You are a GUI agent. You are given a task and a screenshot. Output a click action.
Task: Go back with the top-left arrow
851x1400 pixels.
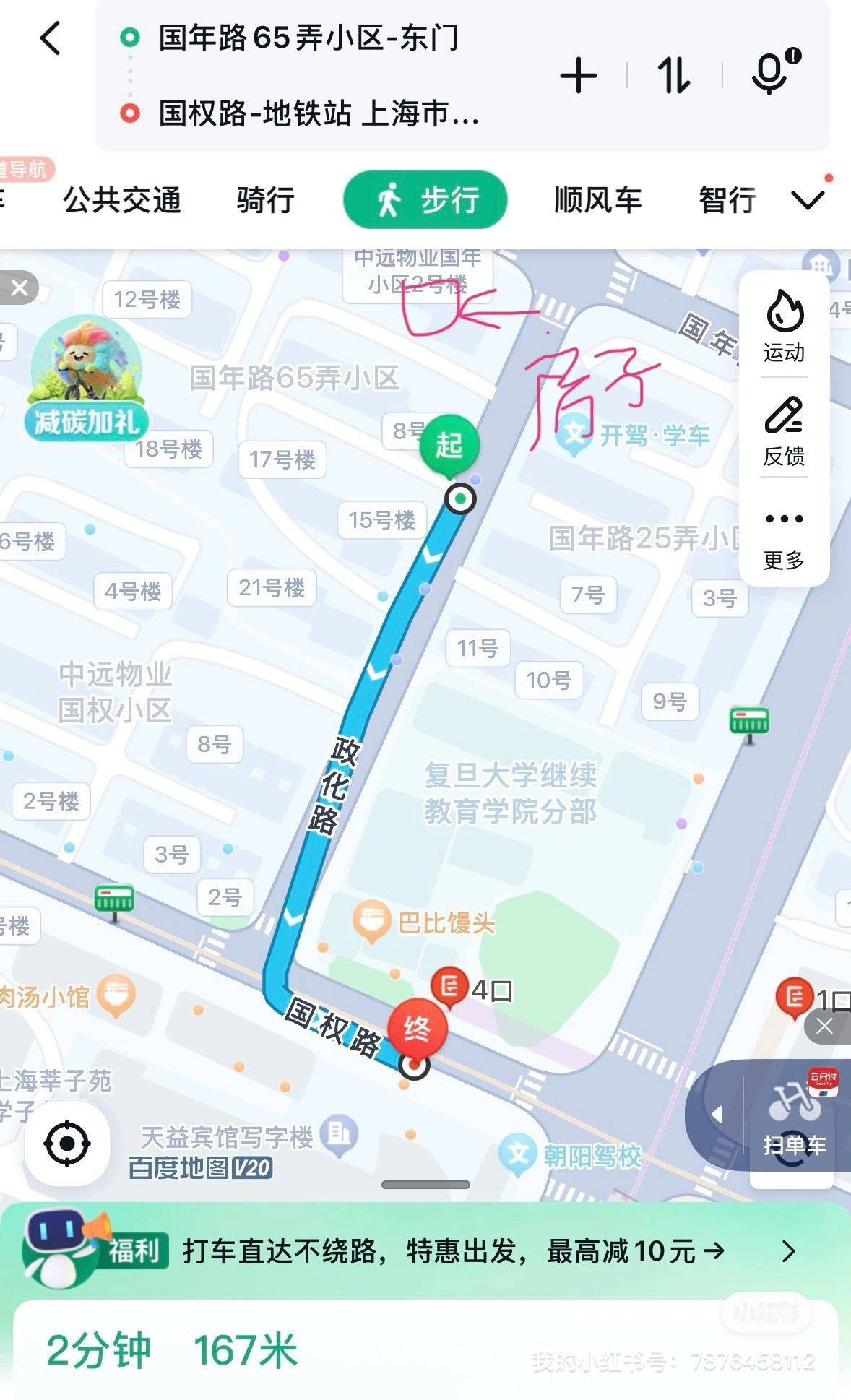coord(50,38)
